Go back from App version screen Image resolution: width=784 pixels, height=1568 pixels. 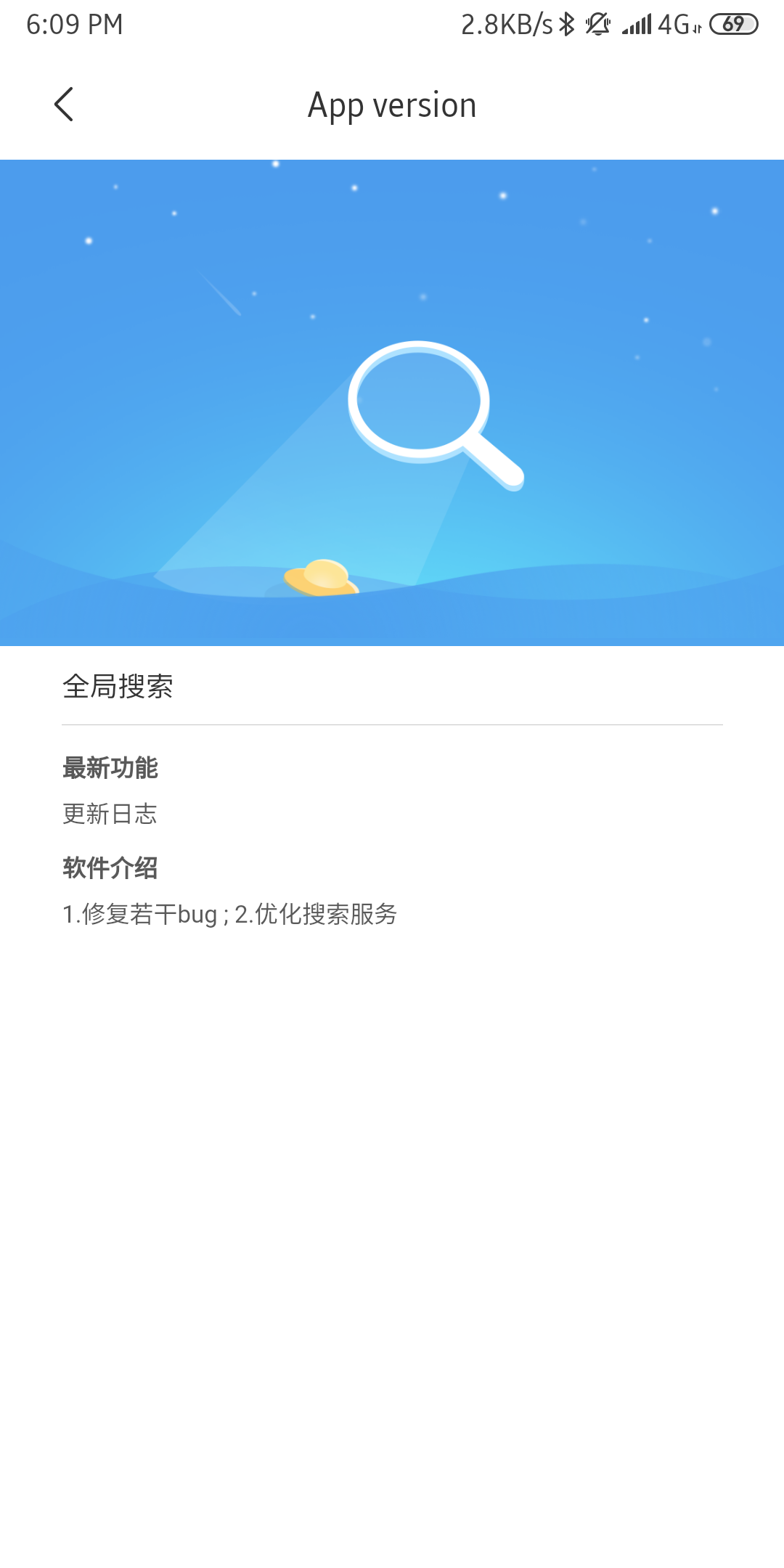pos(64,105)
